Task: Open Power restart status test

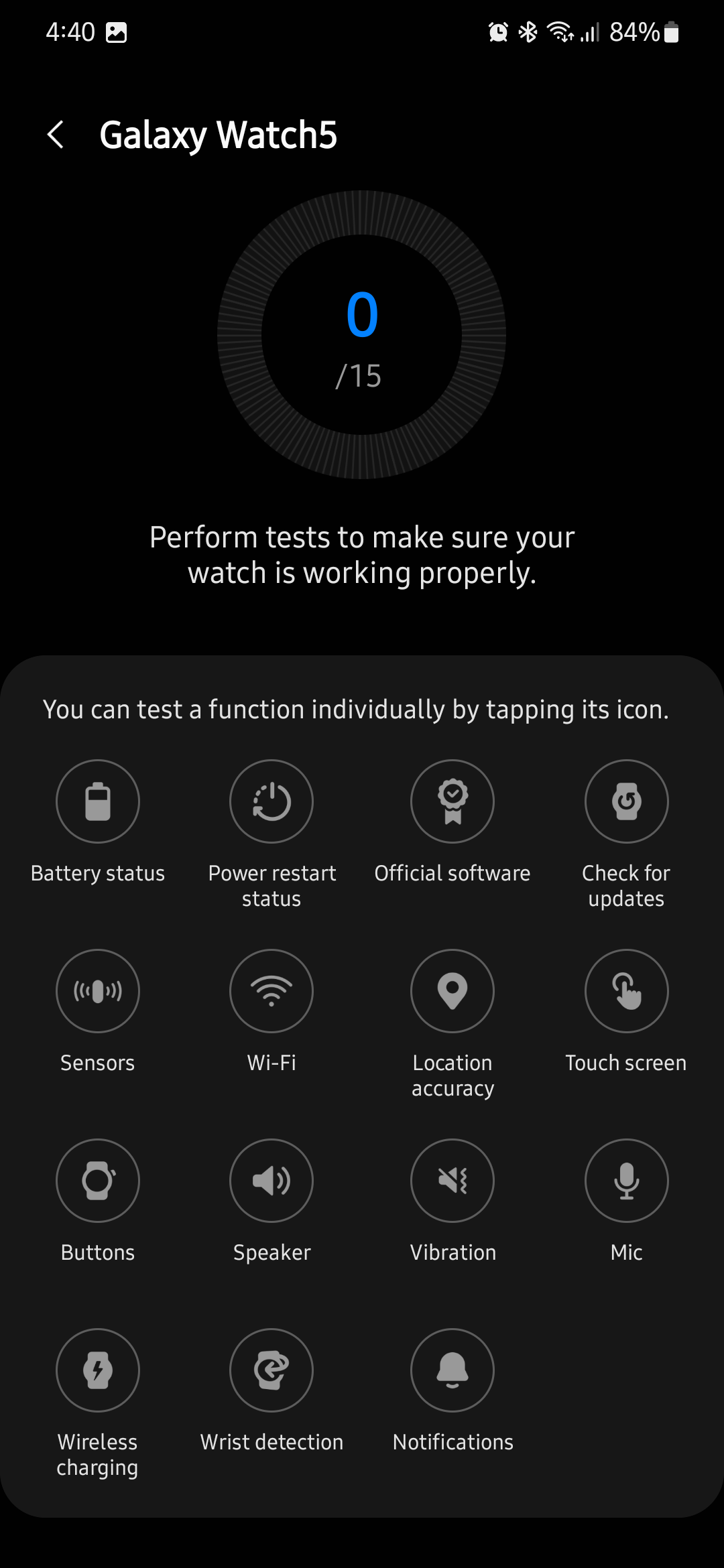Action: pyautogui.click(x=271, y=801)
